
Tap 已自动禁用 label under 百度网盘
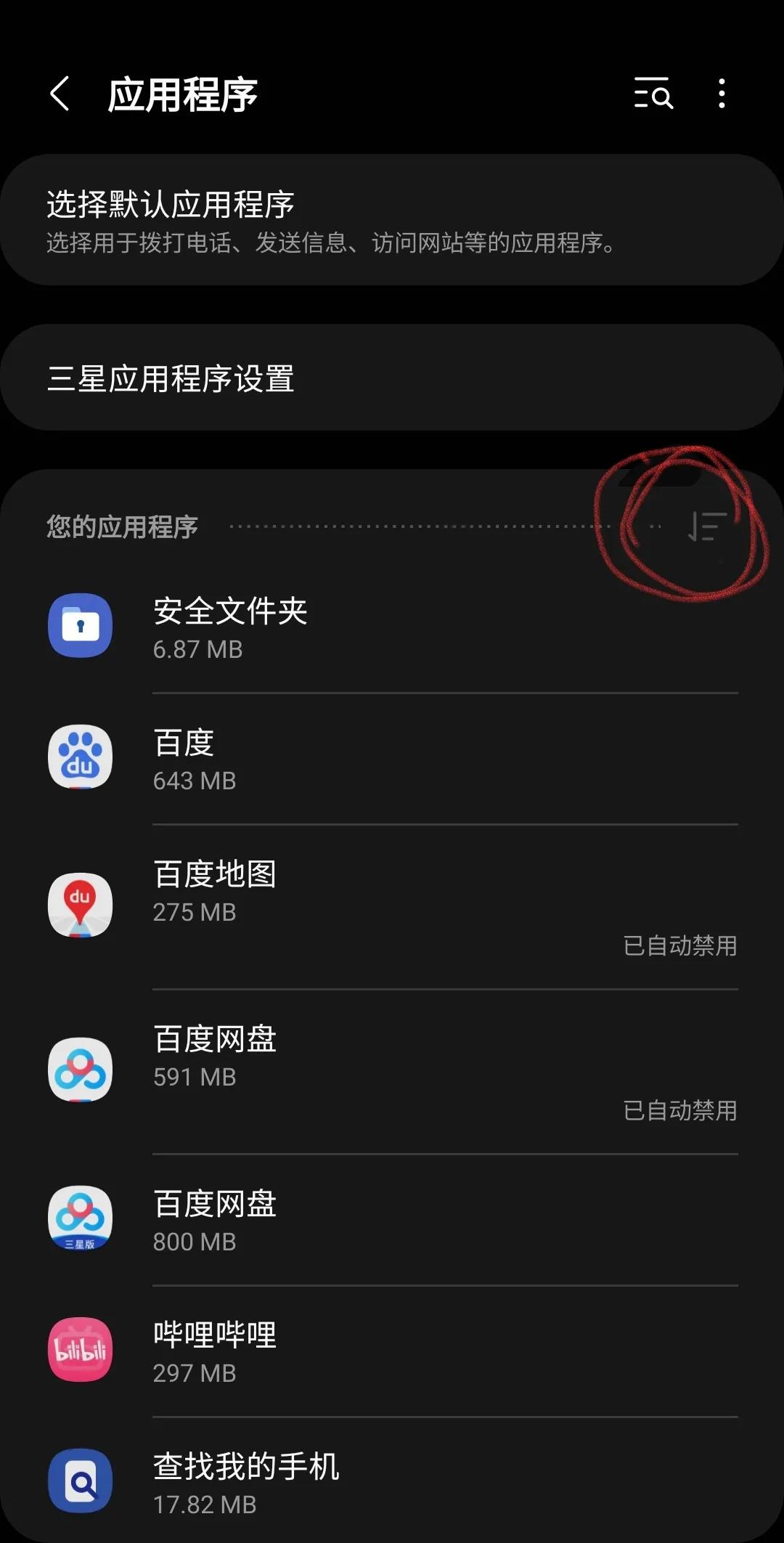681,1111
